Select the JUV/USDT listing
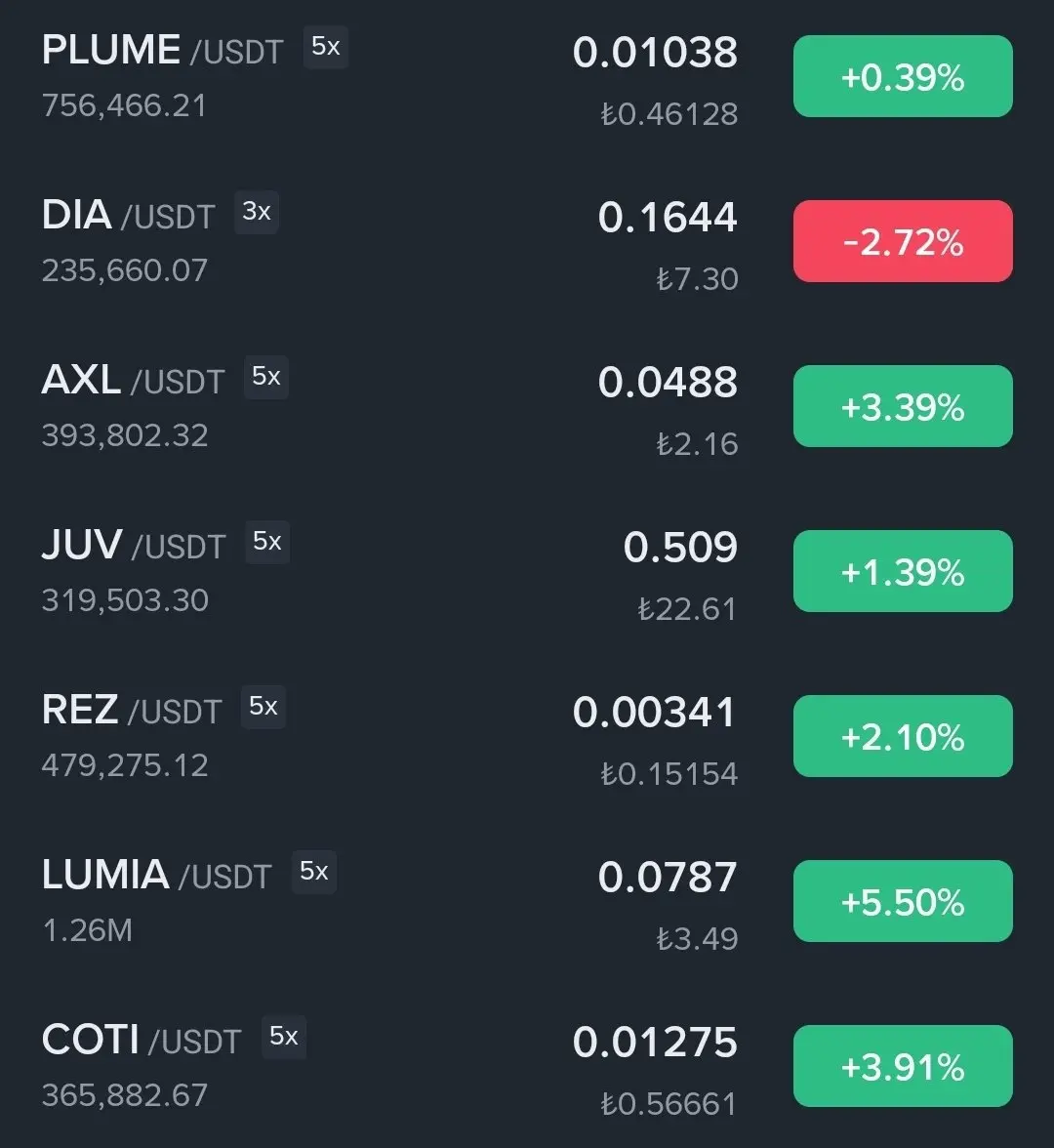 click(133, 546)
